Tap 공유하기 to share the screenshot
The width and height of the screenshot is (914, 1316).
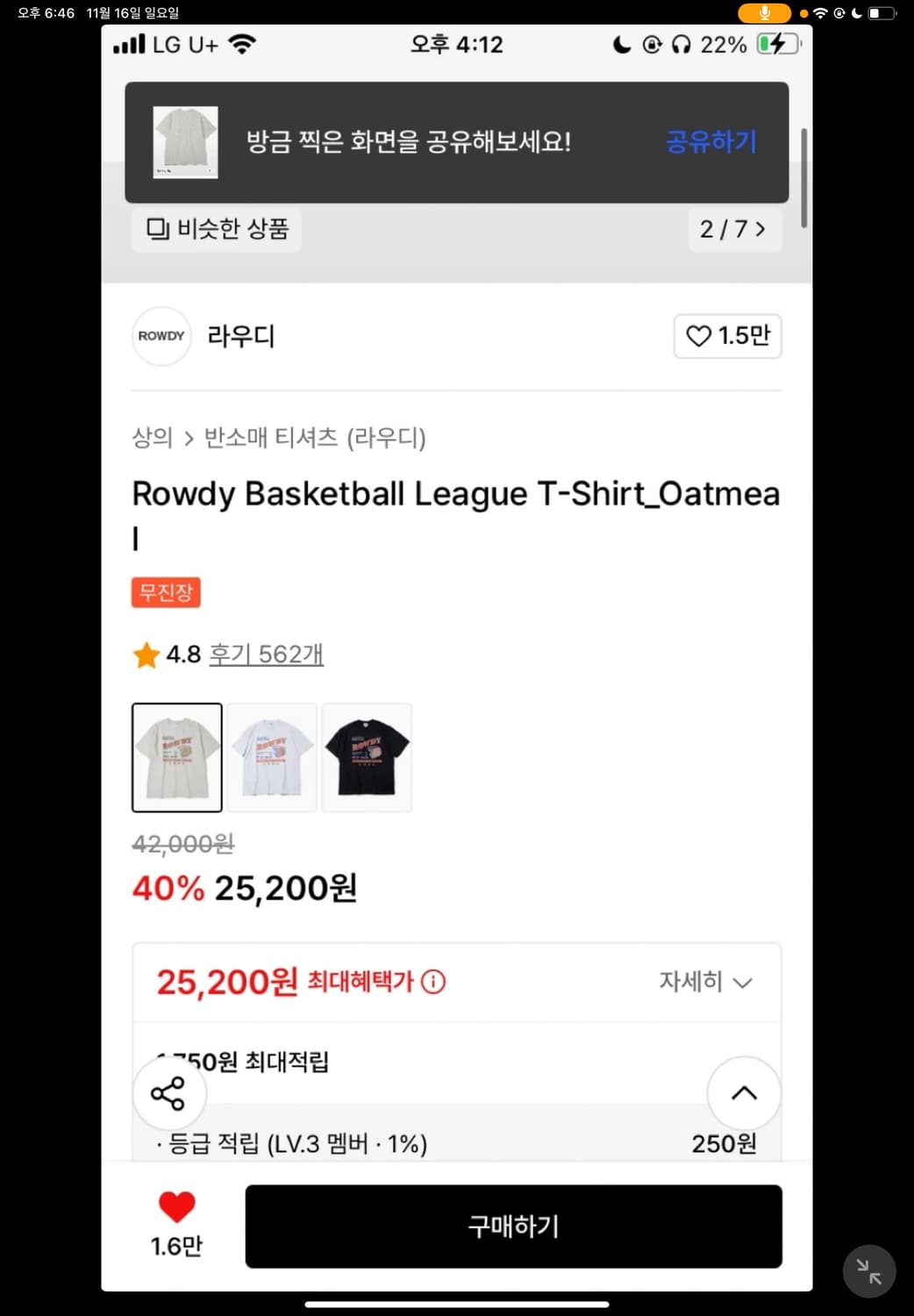pyautogui.click(x=710, y=142)
